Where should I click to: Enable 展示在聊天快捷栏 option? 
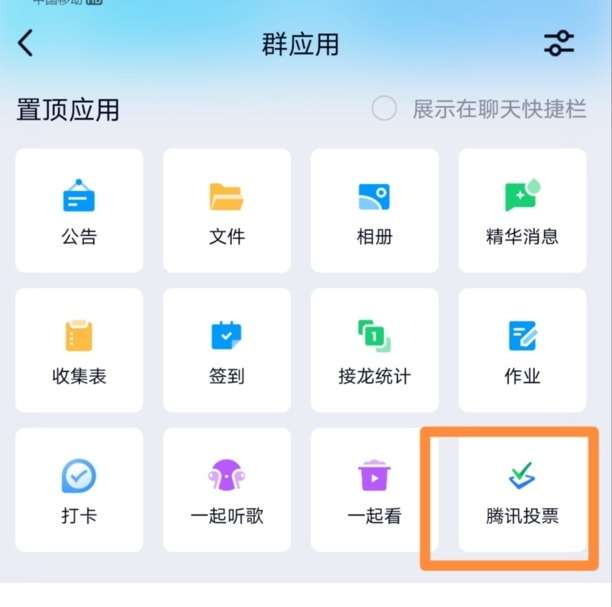tap(385, 109)
